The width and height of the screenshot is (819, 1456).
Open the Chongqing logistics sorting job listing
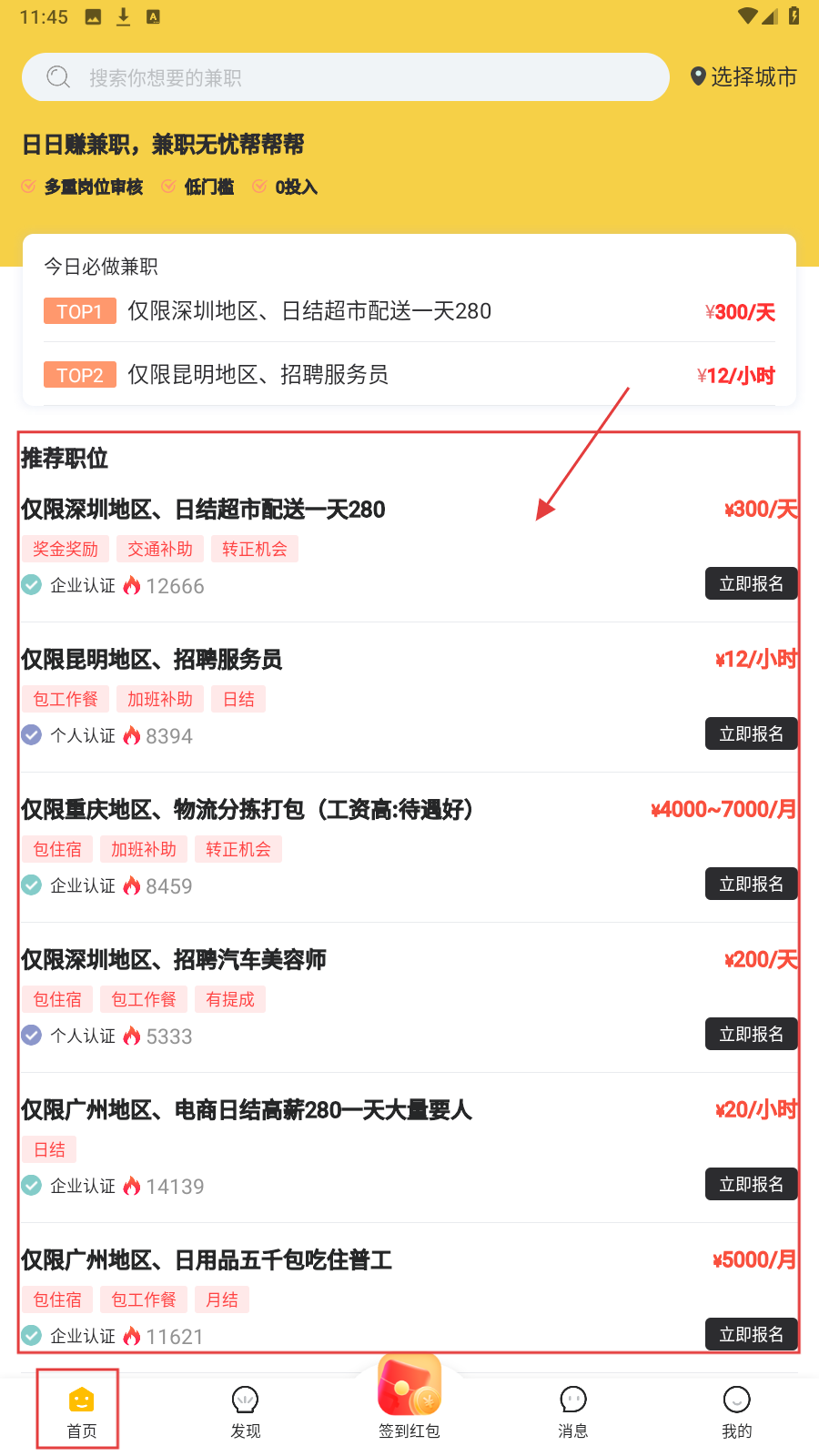coord(248,810)
